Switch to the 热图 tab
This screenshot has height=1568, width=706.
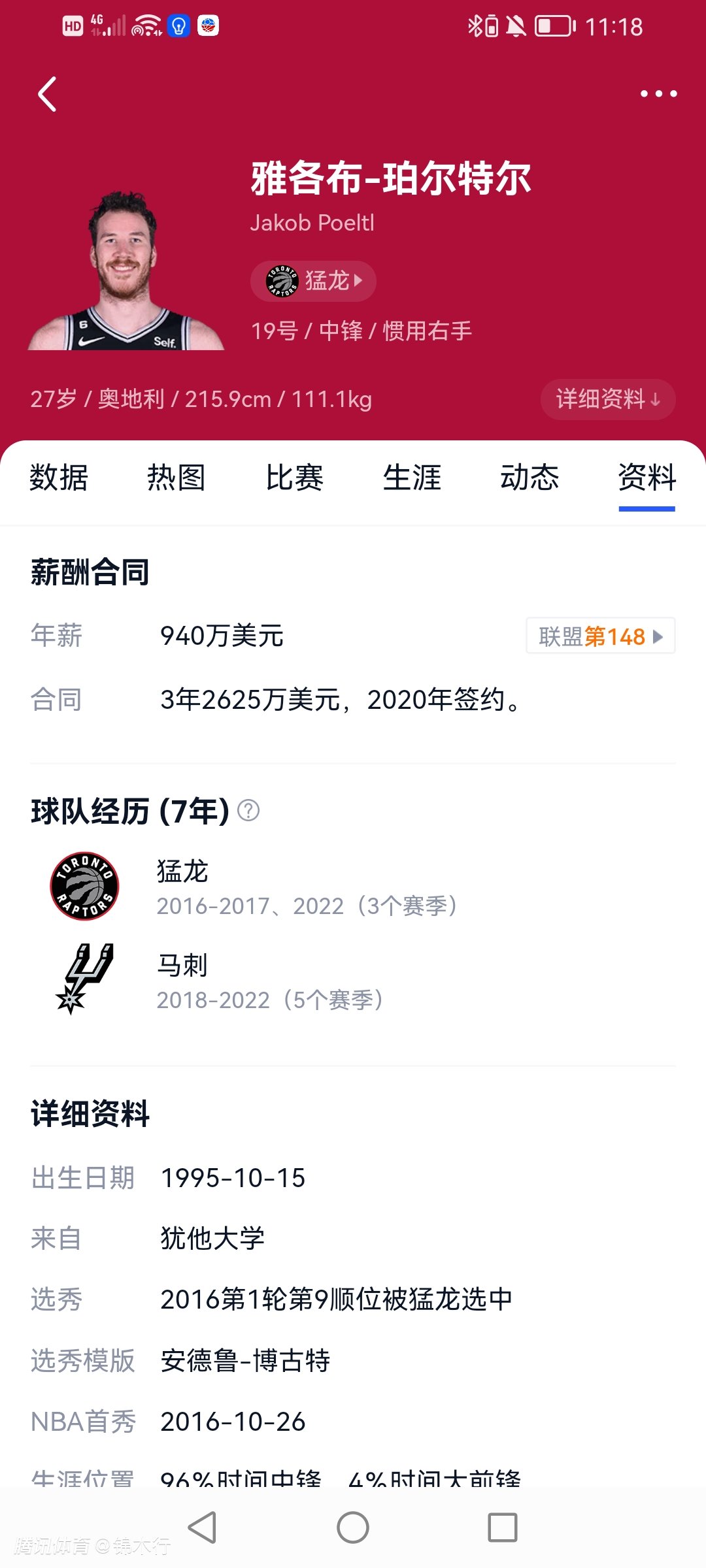(x=176, y=478)
